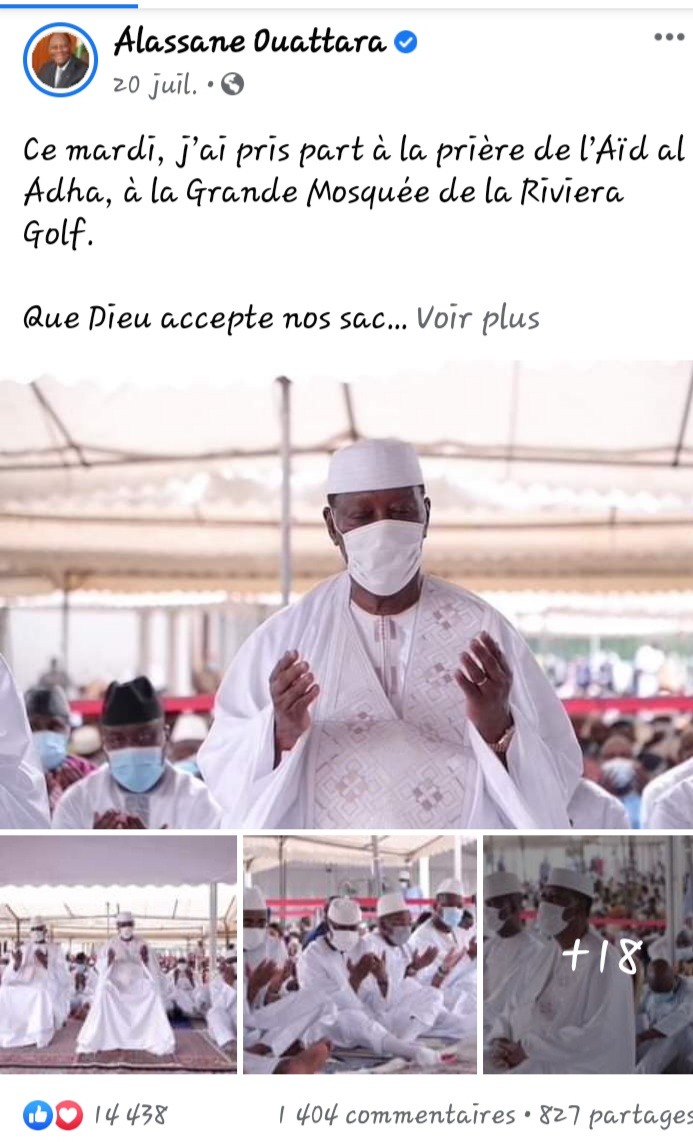
Task: Expand the post text with Voir plus
Action: click(x=478, y=318)
